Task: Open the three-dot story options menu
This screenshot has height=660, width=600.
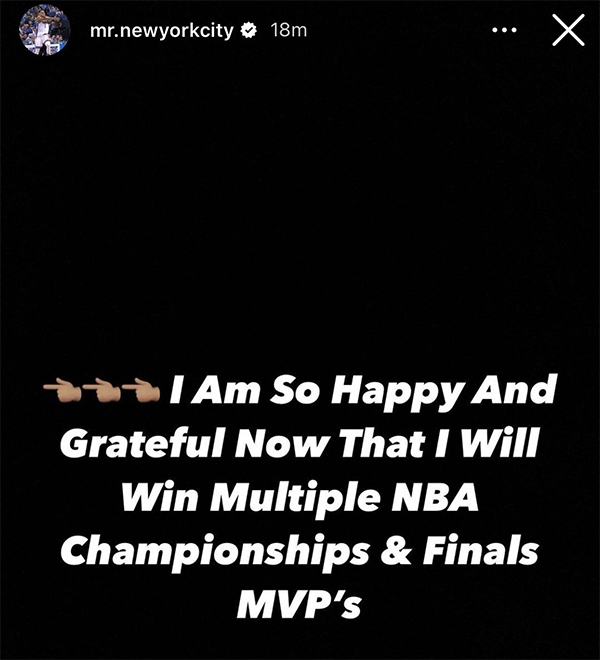Action: coord(506,30)
